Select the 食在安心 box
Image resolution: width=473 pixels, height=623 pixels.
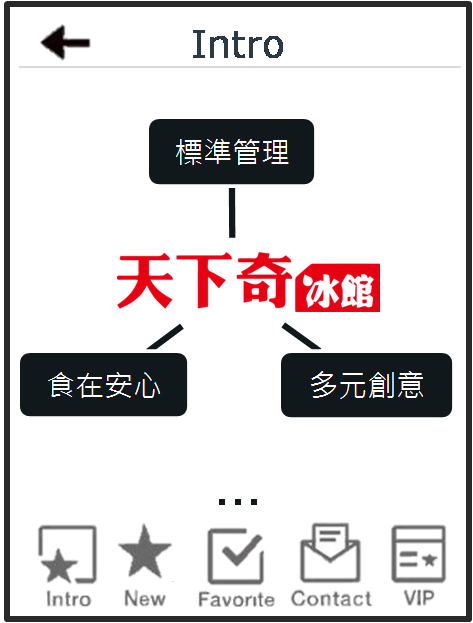pos(103,385)
